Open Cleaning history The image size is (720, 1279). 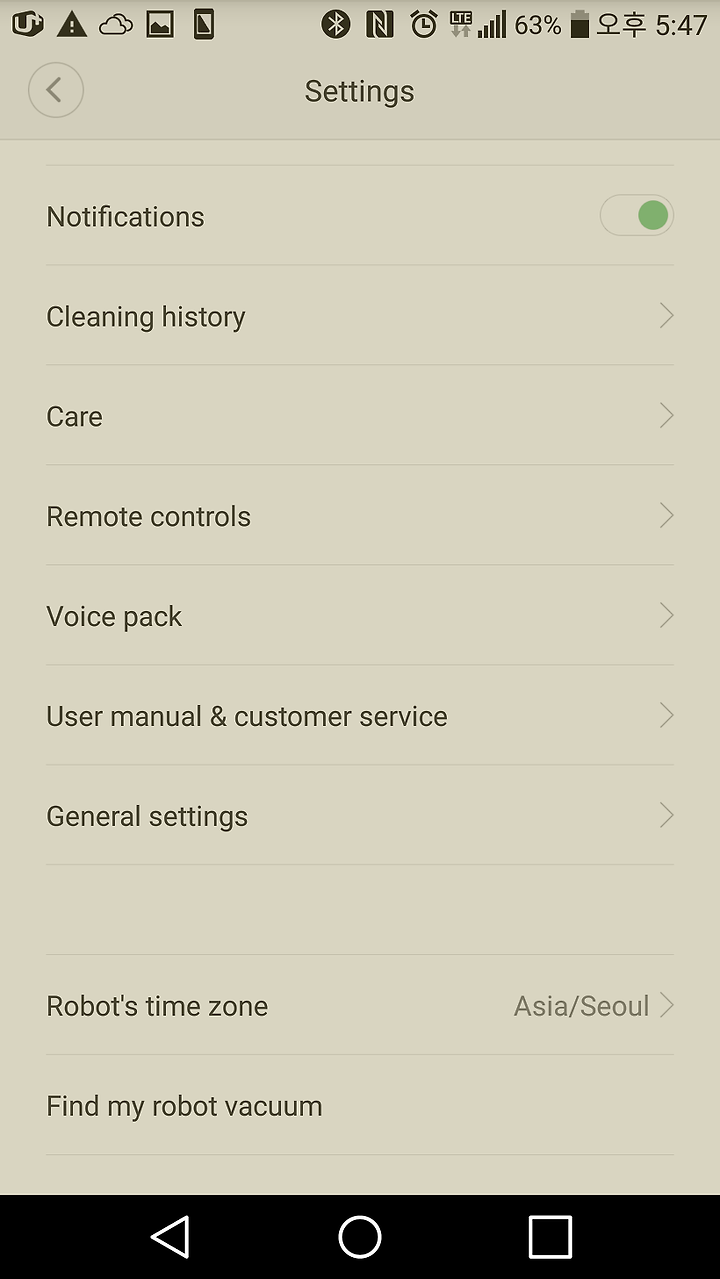pos(360,316)
